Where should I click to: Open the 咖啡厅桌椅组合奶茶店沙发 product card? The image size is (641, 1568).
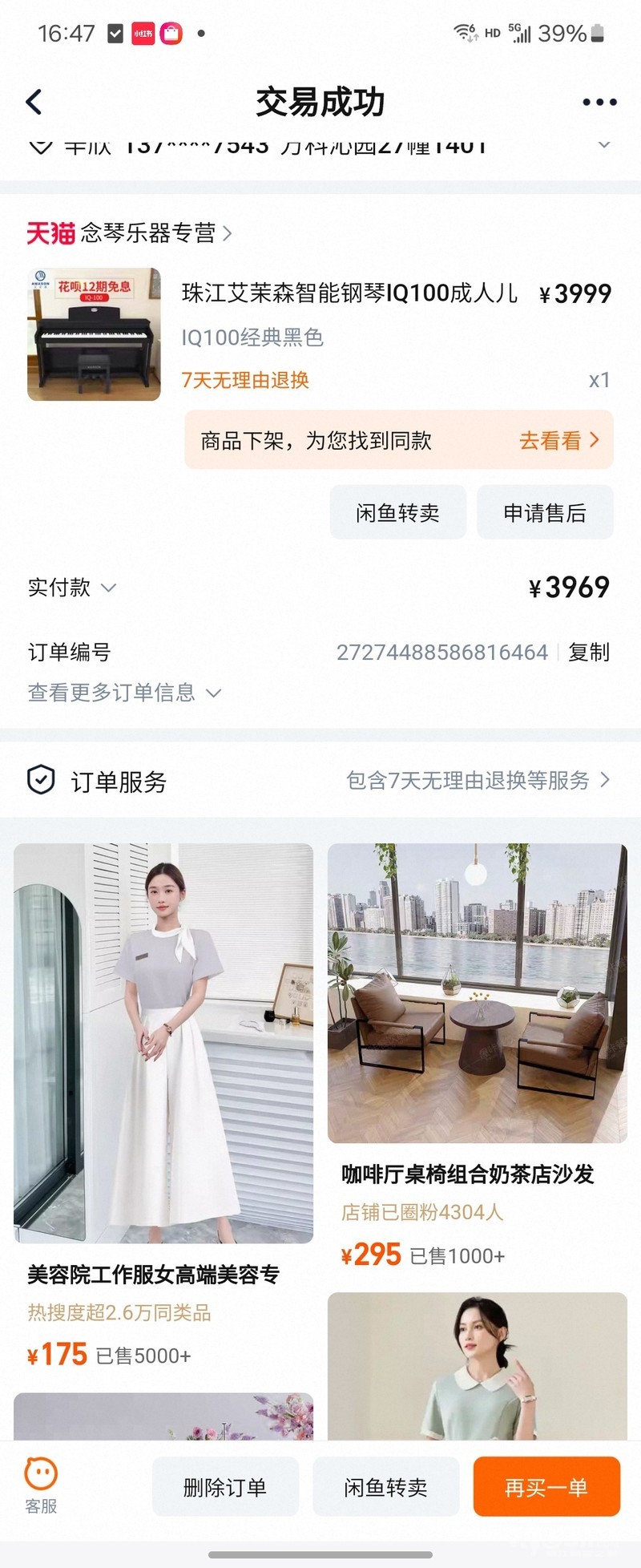pyautogui.click(x=478, y=1058)
